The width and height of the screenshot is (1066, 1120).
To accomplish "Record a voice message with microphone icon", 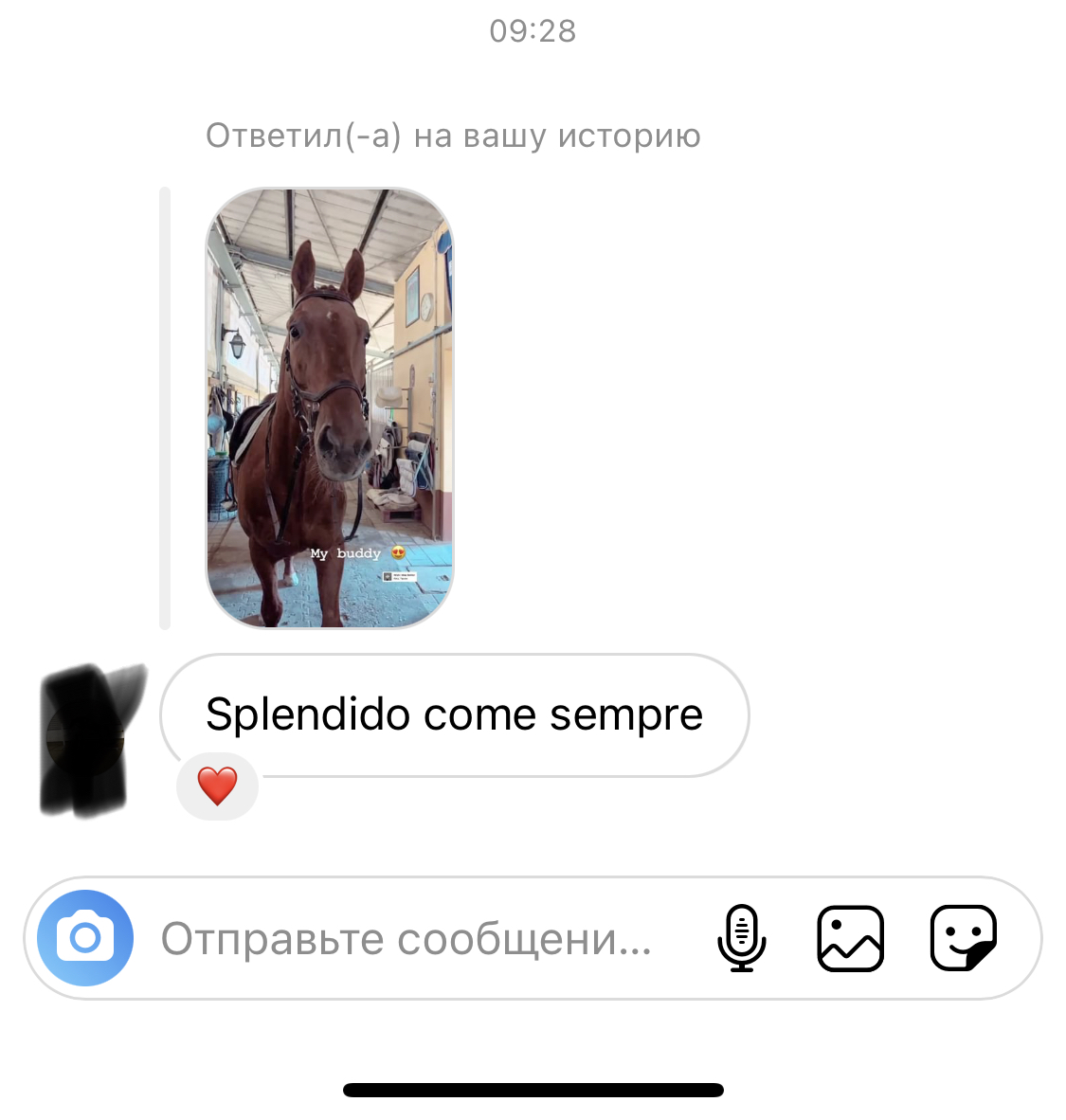I will pos(741,938).
